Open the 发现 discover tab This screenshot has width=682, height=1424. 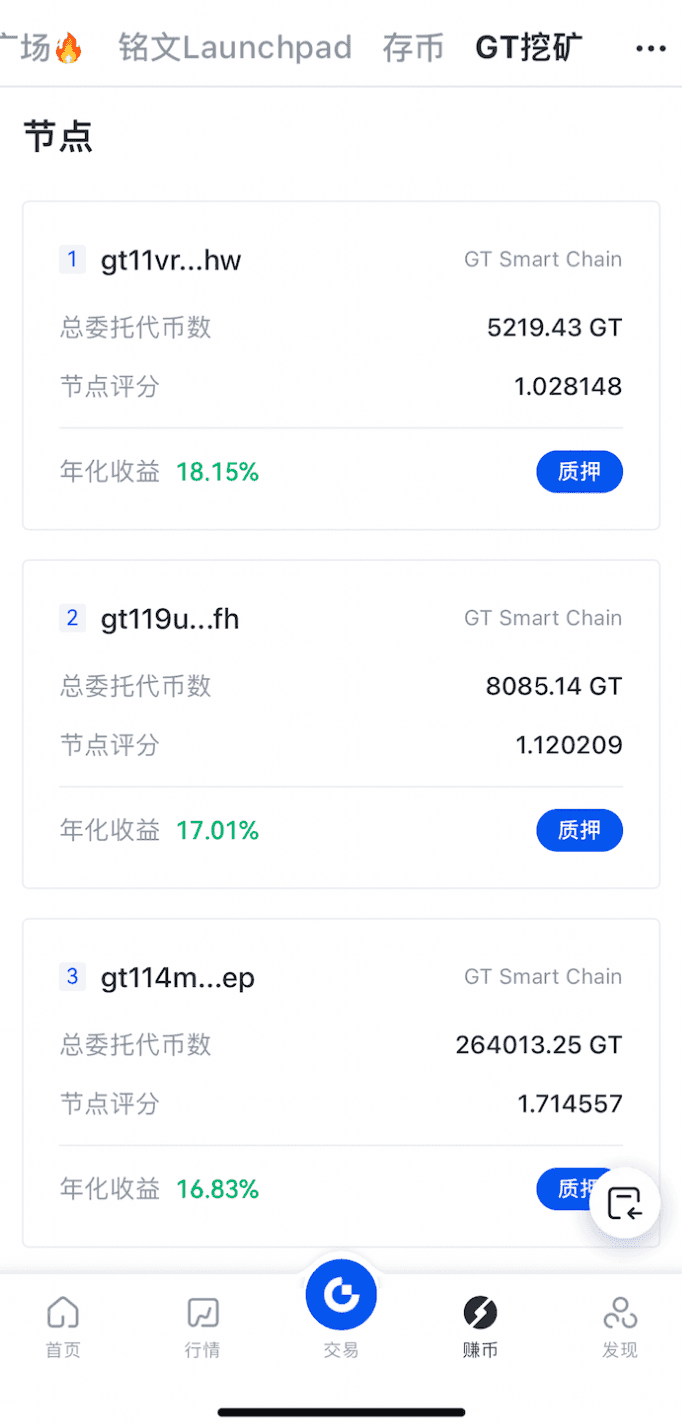620,1326
